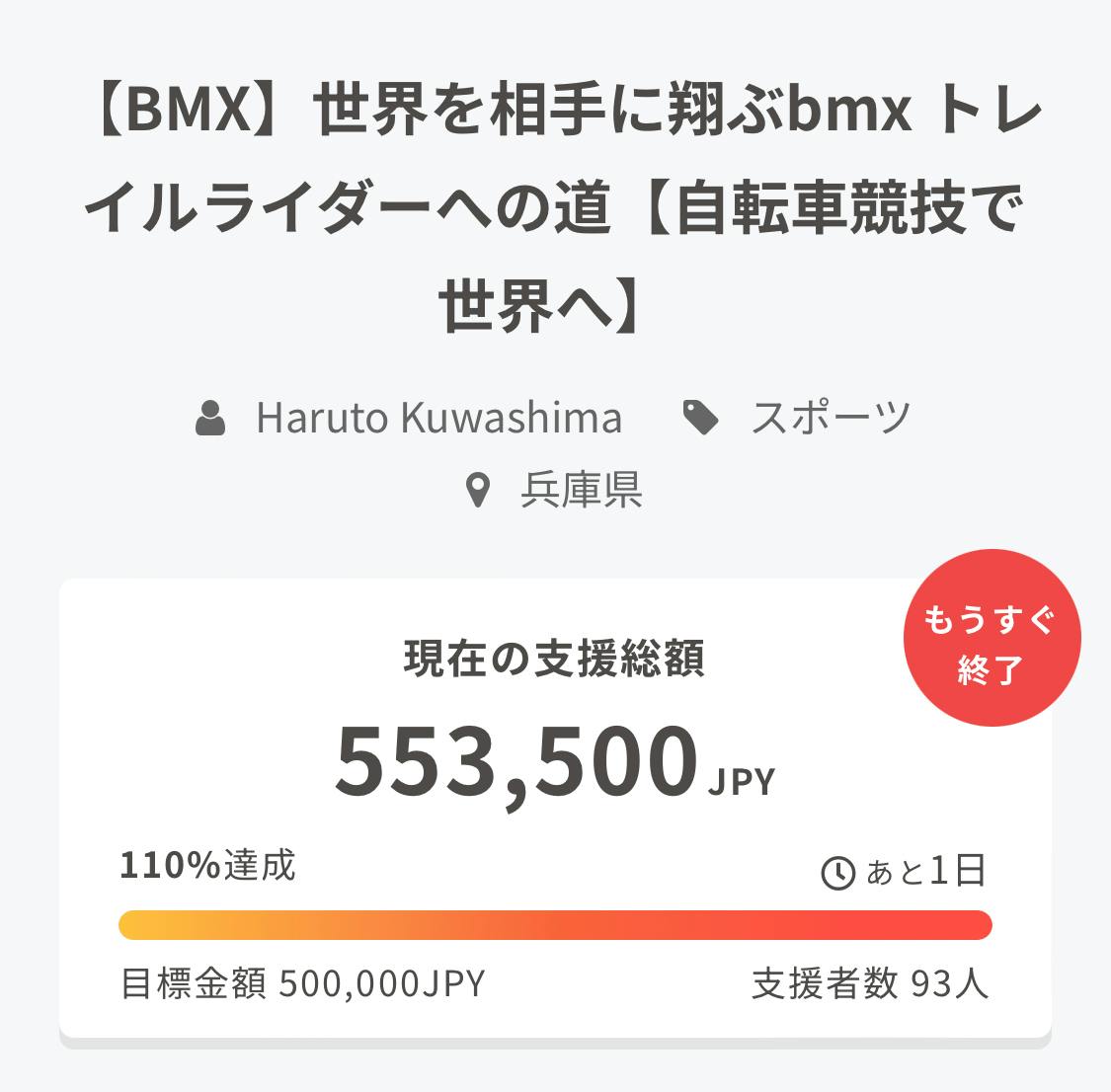
Task: Open Haruto Kuwashima's profile
Action: coord(438,418)
